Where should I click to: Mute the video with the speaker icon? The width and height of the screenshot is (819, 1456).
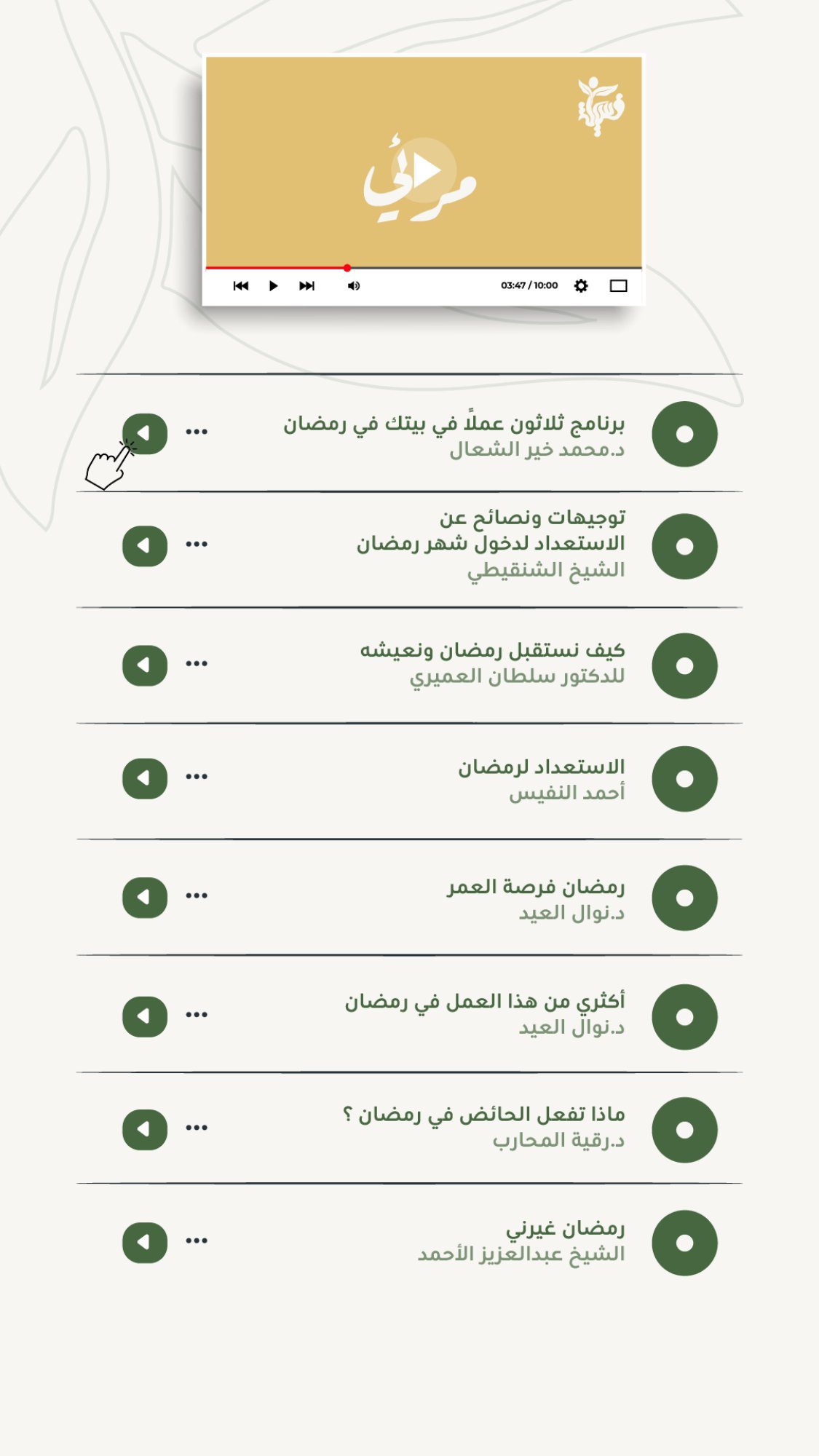click(355, 286)
